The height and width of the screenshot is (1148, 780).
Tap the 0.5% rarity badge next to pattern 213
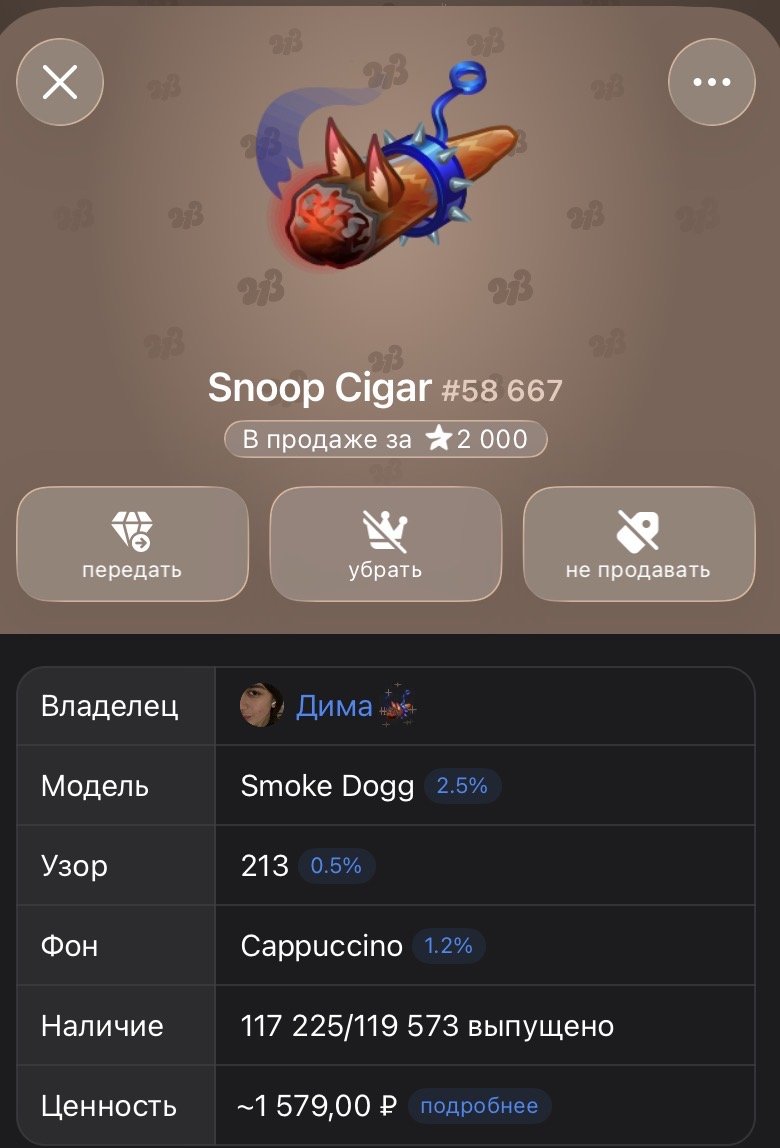tap(336, 866)
